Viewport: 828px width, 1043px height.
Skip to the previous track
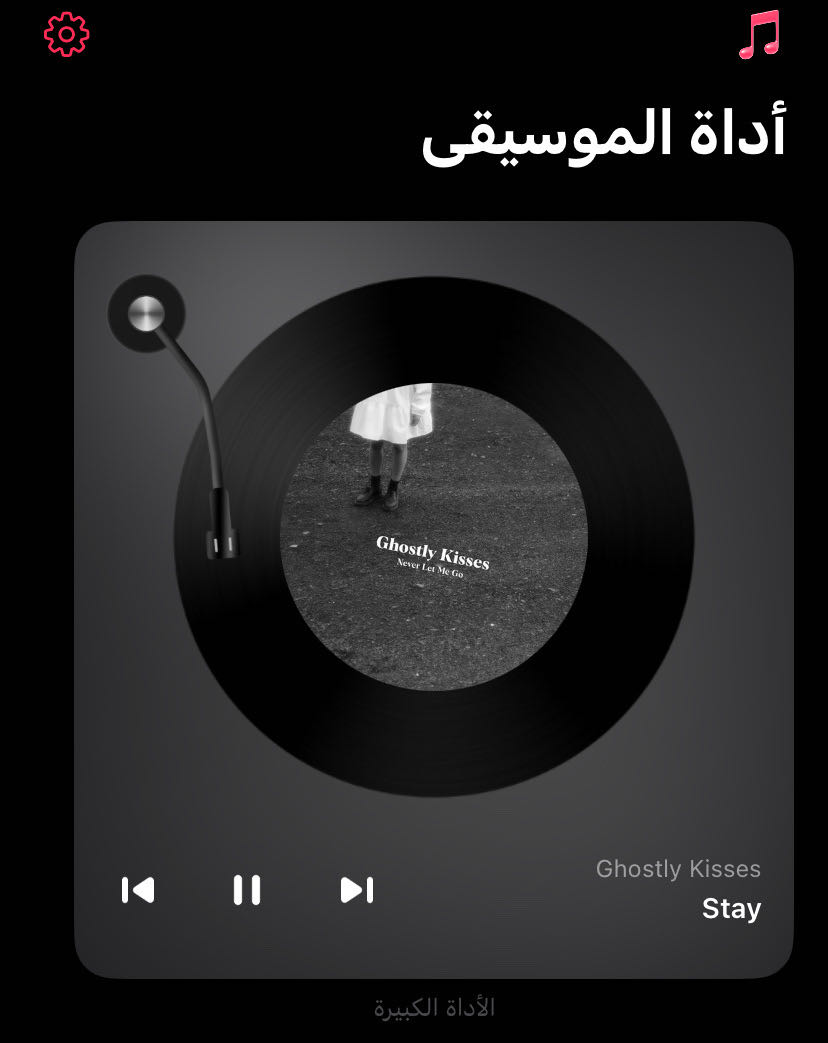(x=138, y=890)
